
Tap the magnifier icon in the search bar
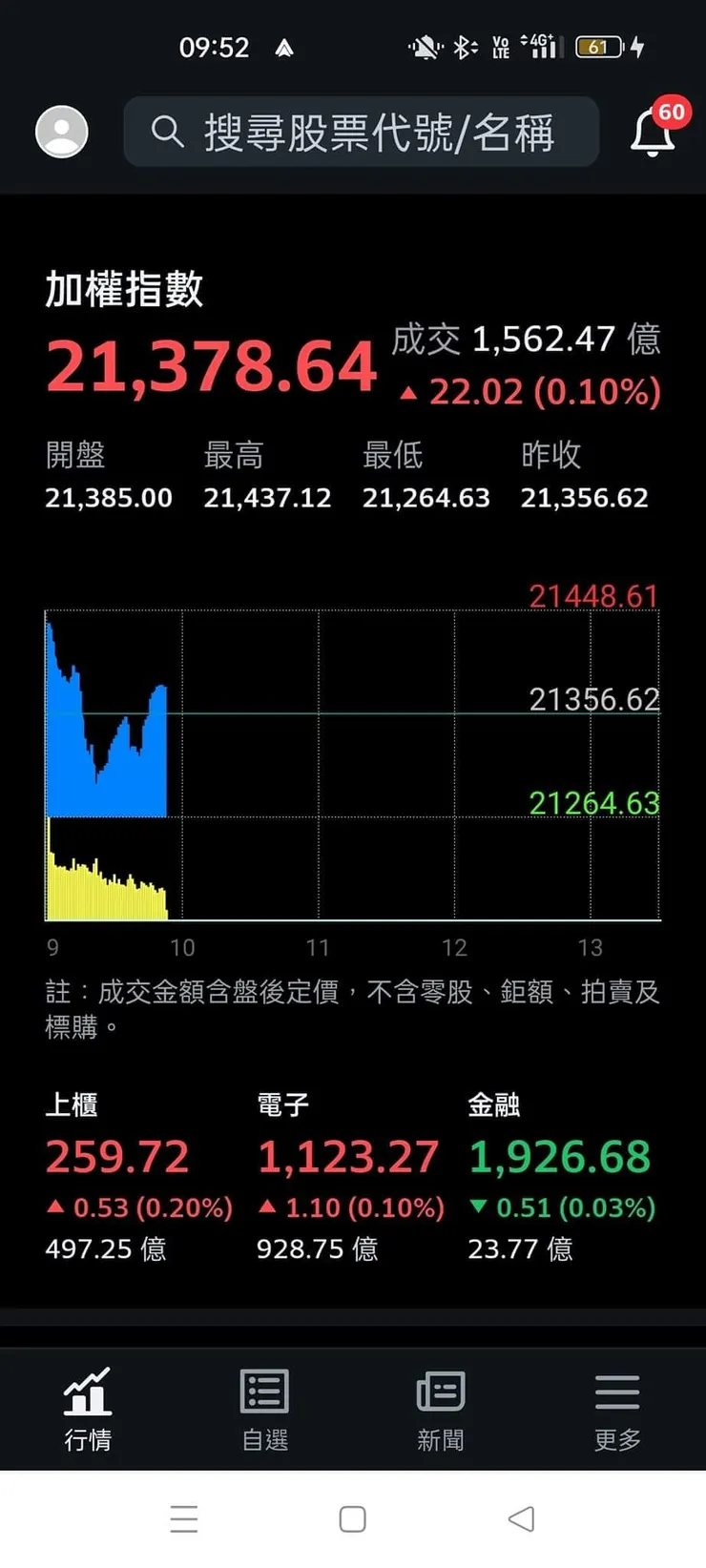tap(167, 133)
